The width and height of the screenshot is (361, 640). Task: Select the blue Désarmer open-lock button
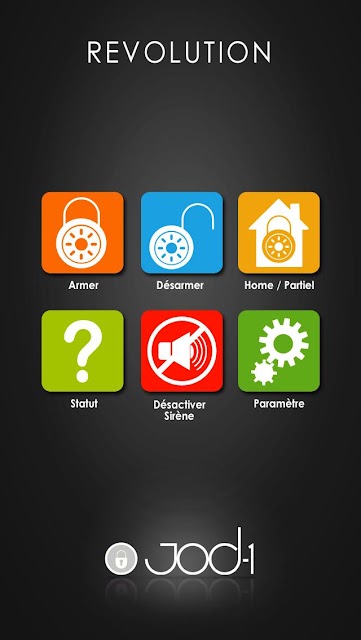pos(182,233)
